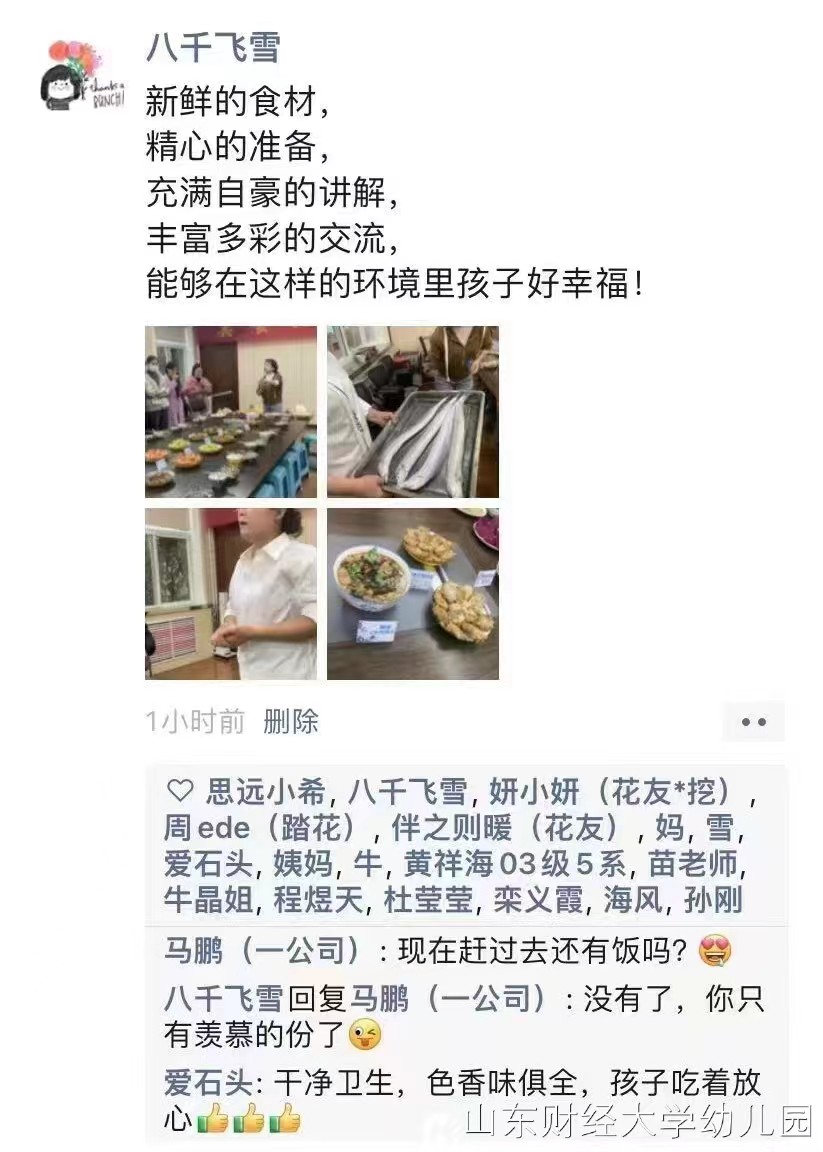Open 八千飞雪's profile avatar
Viewport: 823px width, 1152px height.
[82, 75]
